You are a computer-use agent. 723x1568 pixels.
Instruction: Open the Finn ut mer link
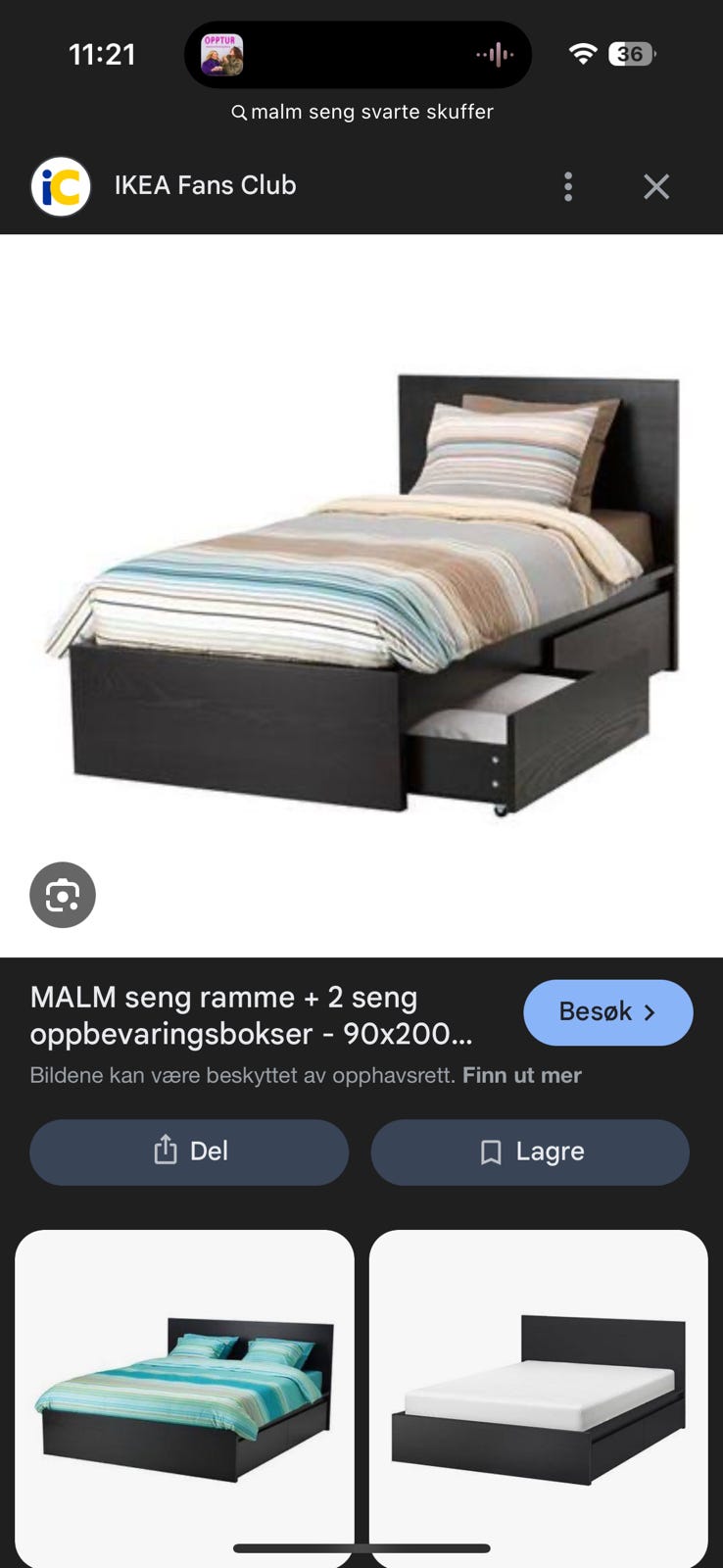click(521, 1075)
